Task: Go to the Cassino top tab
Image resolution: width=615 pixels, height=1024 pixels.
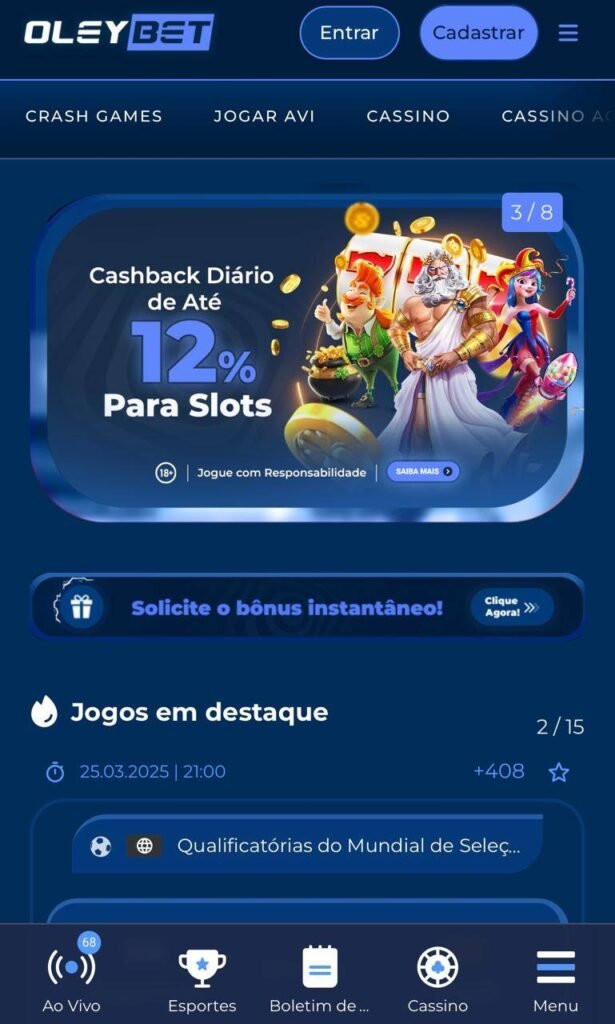Action: tap(408, 116)
